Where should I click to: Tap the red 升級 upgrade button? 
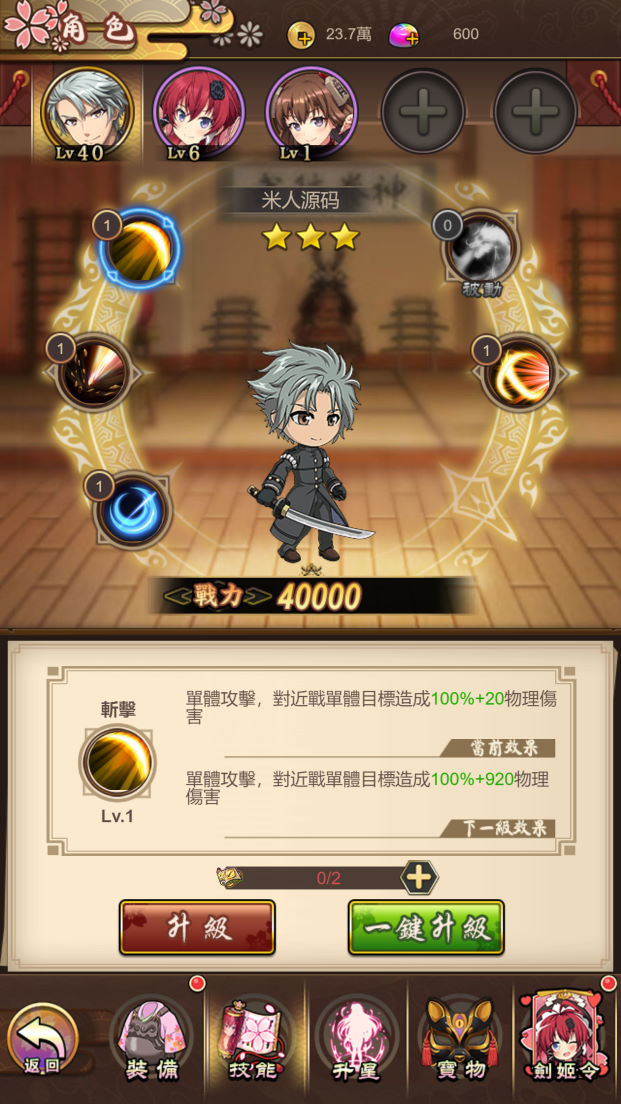pyautogui.click(x=197, y=927)
